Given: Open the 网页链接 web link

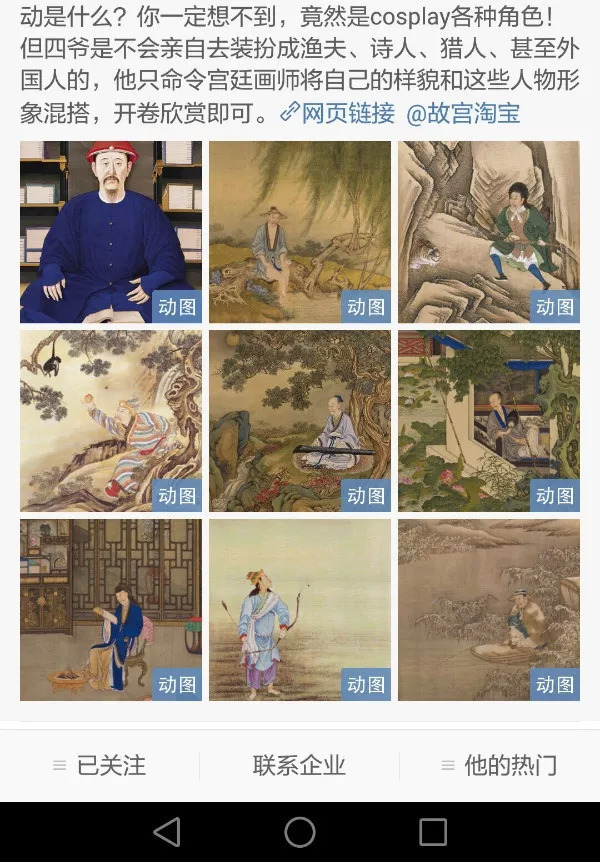Looking at the screenshot, I should [338, 113].
